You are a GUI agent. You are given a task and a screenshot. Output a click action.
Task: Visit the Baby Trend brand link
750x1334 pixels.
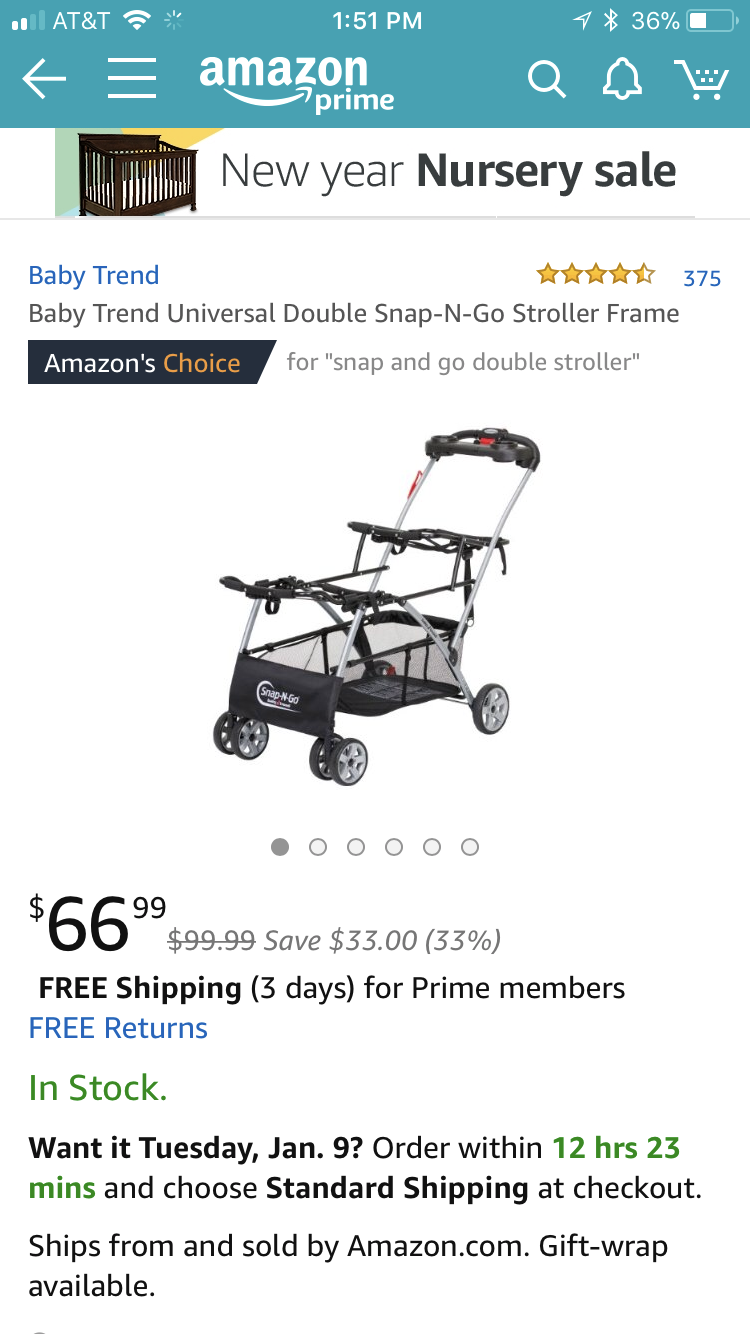coord(94,275)
